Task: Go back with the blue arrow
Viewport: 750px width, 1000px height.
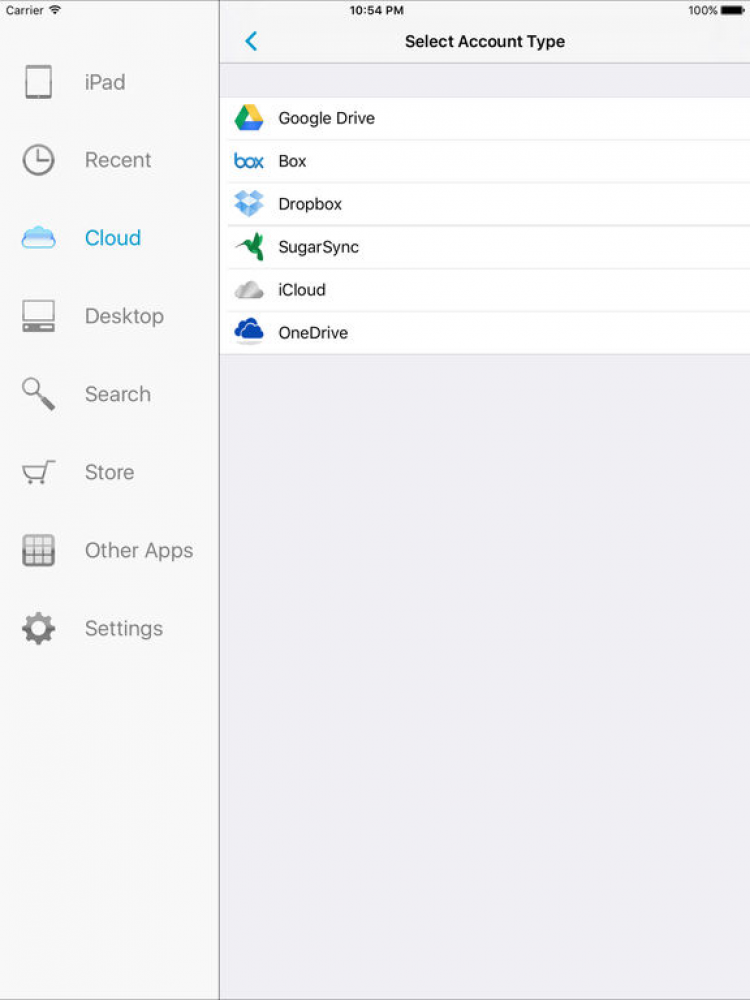Action: 251,41
